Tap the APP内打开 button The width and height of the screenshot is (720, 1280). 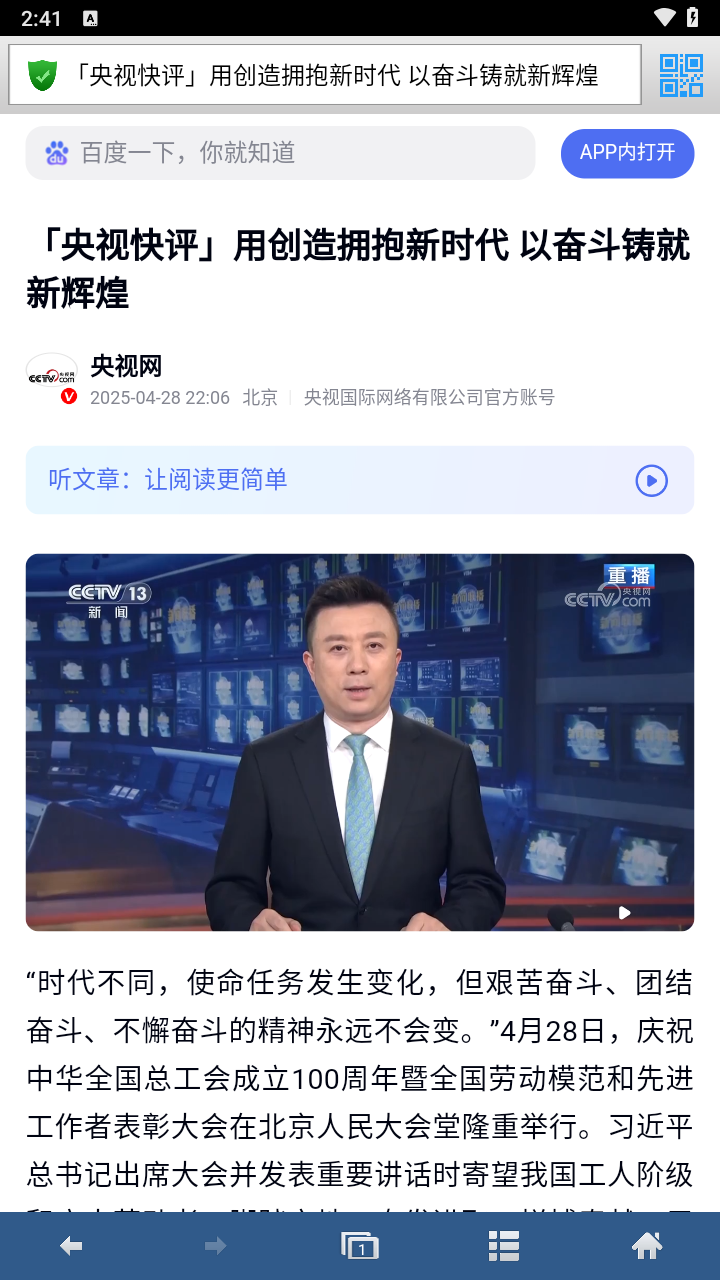[627, 153]
